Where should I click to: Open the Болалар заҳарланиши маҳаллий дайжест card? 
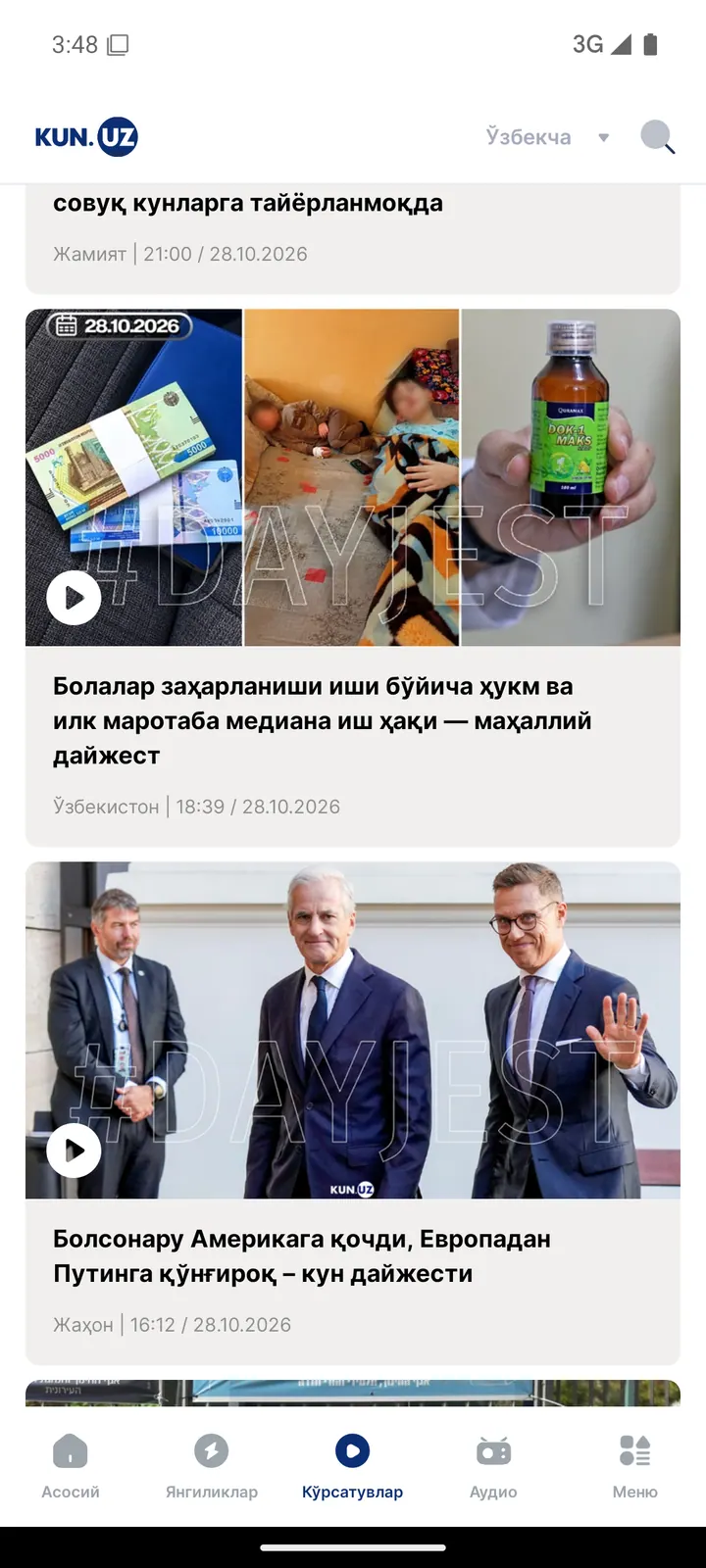pyautogui.click(x=352, y=577)
